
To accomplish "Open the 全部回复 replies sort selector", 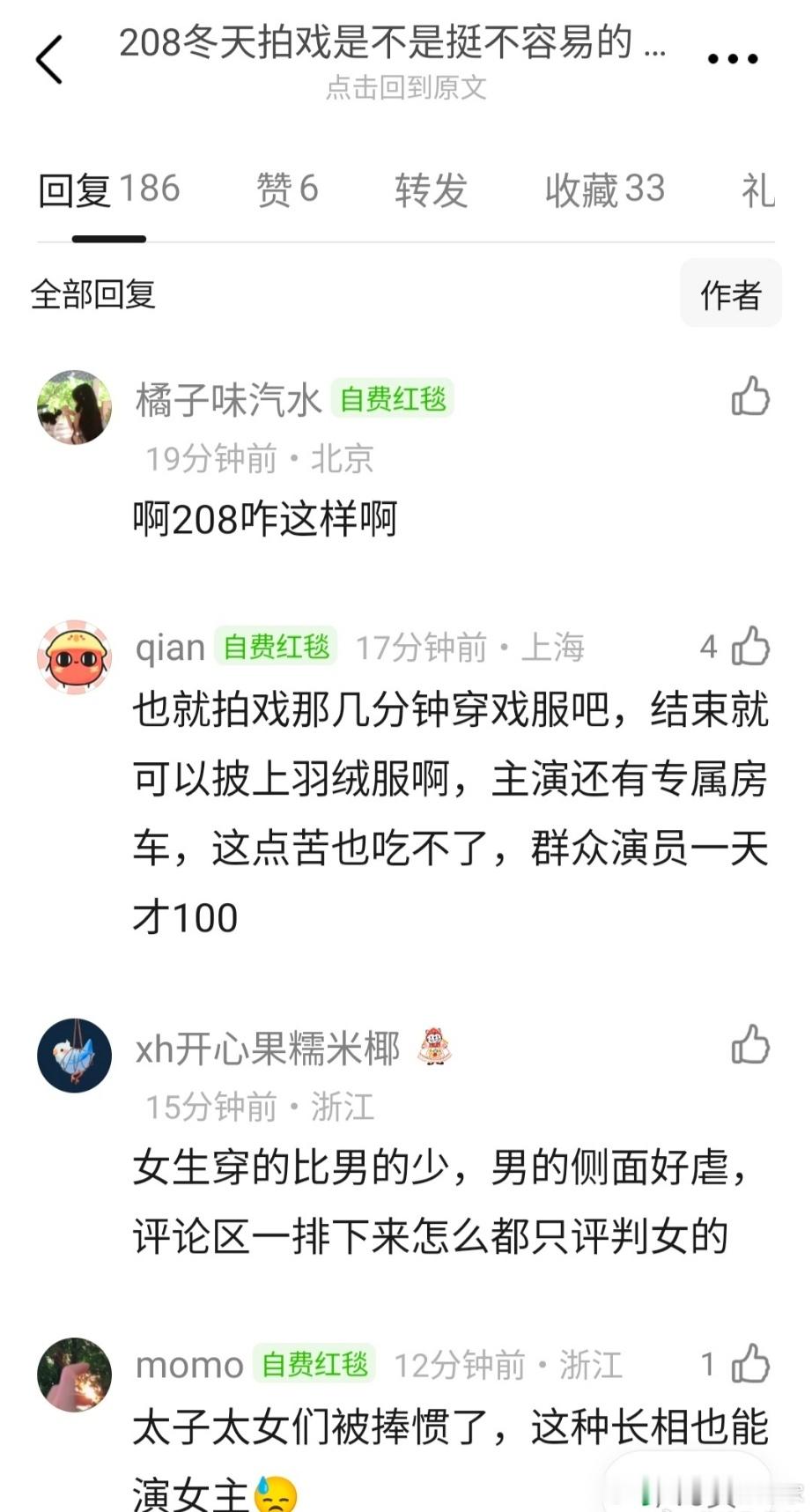I will pyautogui.click(x=91, y=294).
